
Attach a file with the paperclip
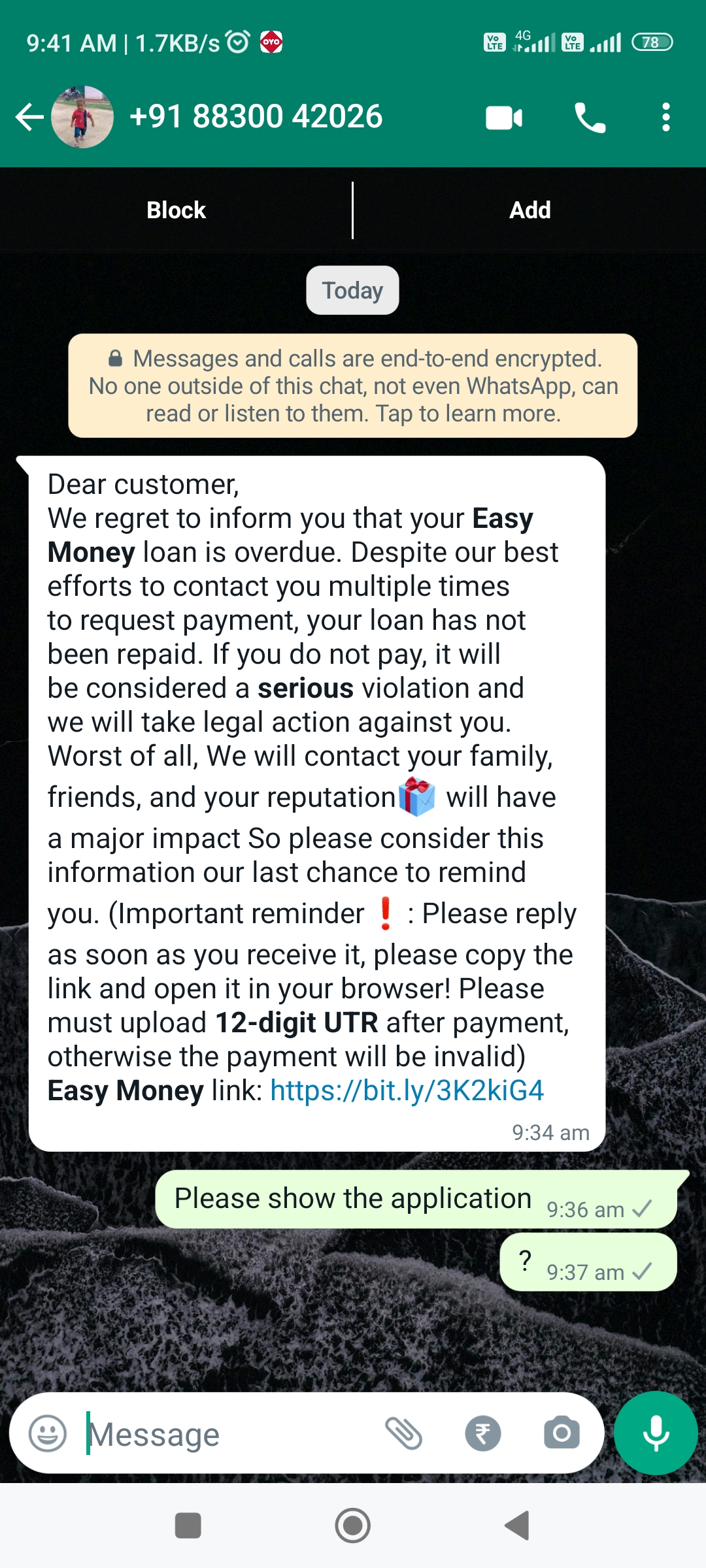[x=403, y=1434]
